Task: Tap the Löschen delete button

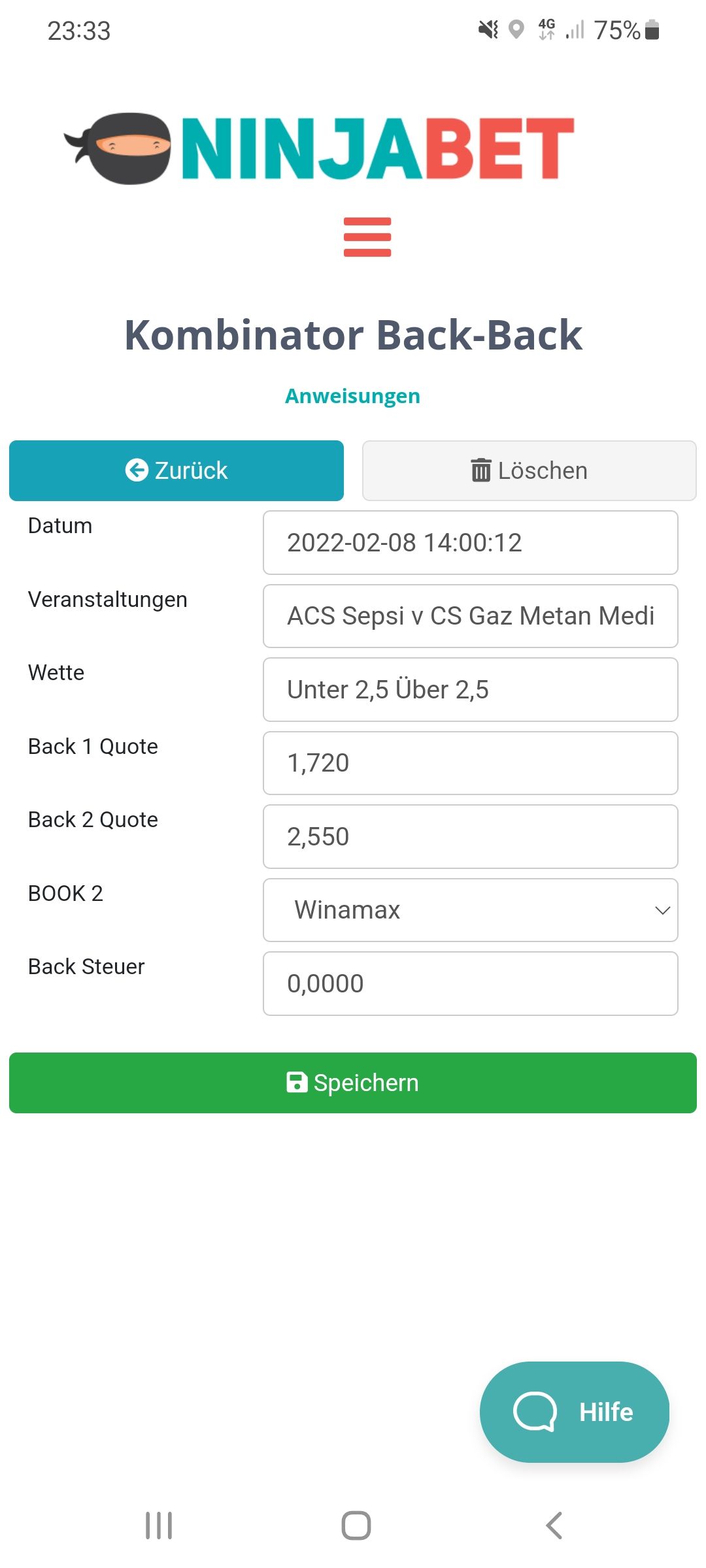Action: coord(529,470)
